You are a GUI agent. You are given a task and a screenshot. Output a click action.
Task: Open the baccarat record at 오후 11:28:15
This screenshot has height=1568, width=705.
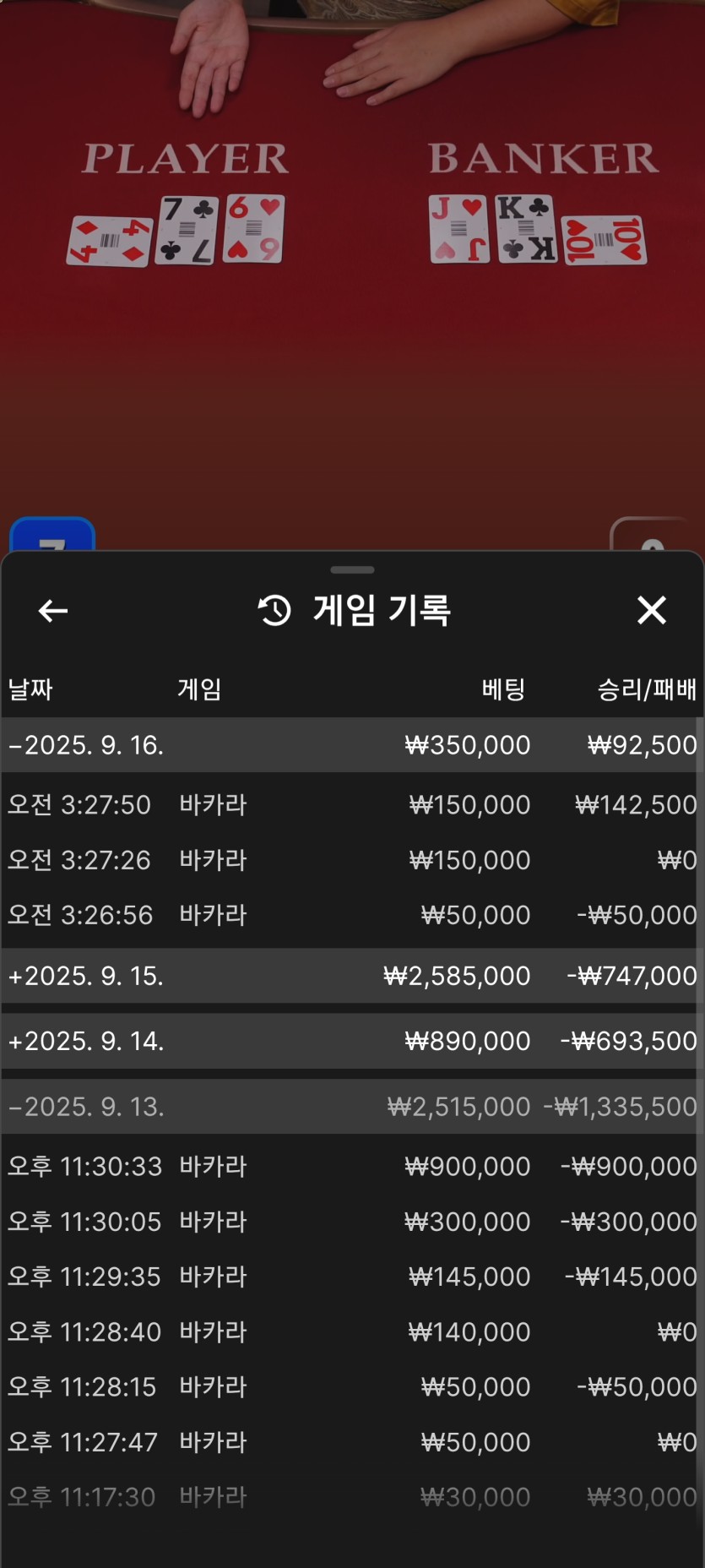(x=352, y=1387)
